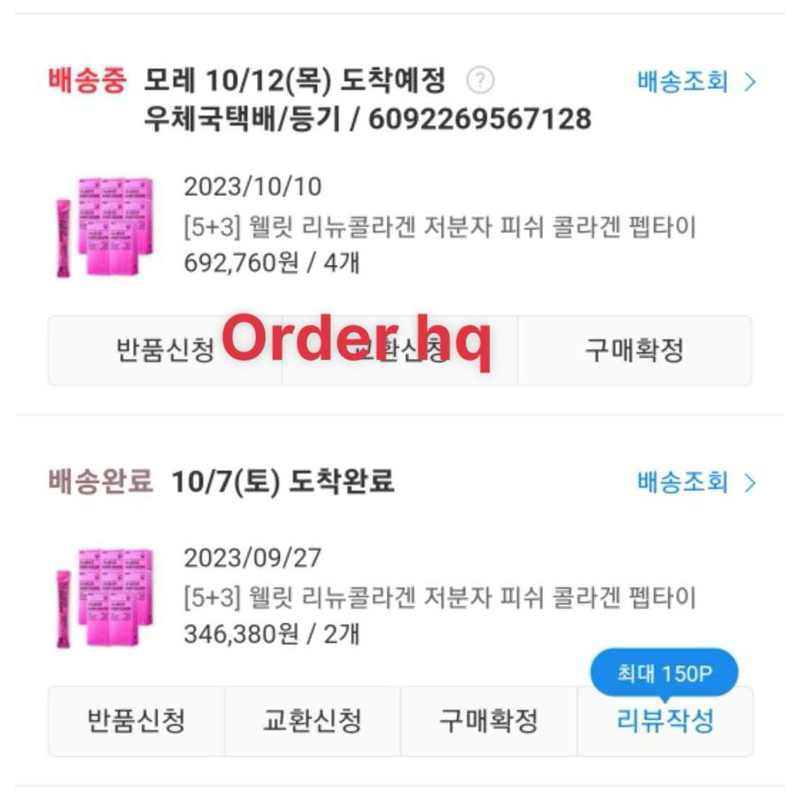This screenshot has width=800, height=800.
Task: Select 교환신청 for the 346,380원 order
Action: 312,721
